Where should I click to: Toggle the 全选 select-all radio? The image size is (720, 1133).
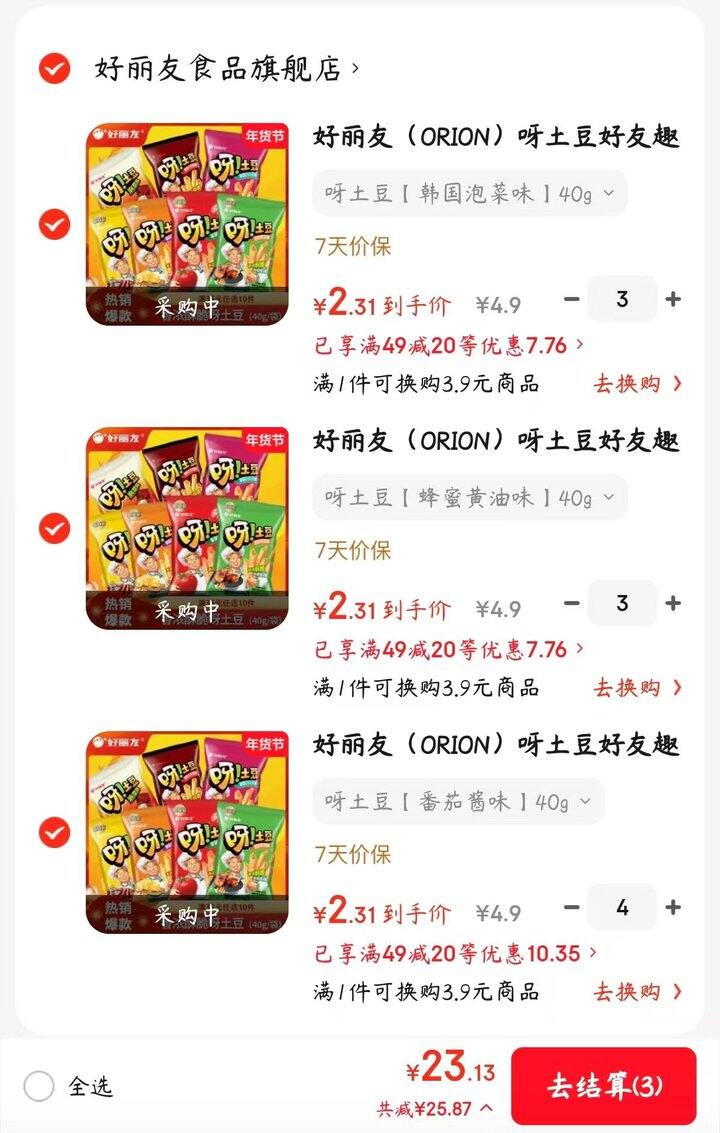(x=39, y=1086)
